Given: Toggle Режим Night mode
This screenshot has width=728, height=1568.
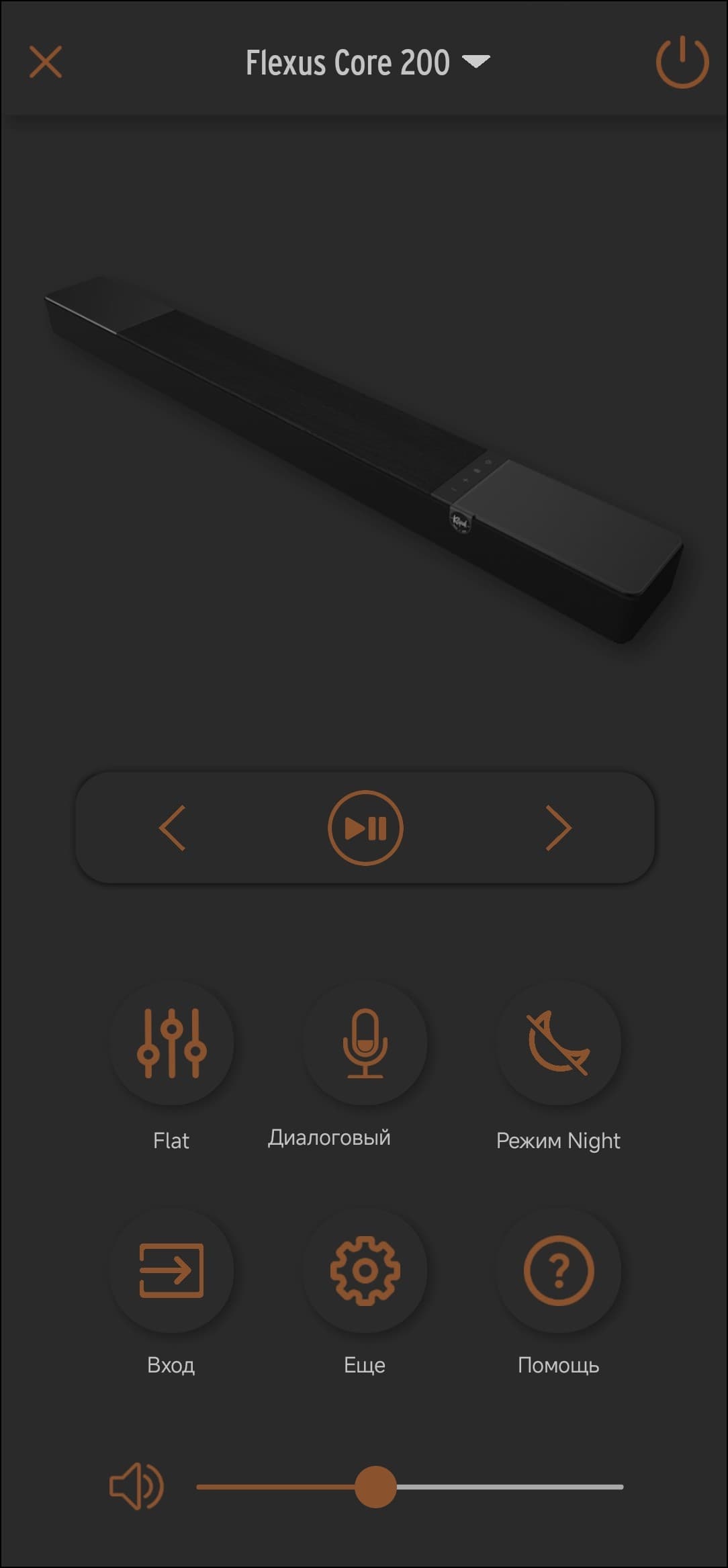Looking at the screenshot, I should pos(558,1043).
